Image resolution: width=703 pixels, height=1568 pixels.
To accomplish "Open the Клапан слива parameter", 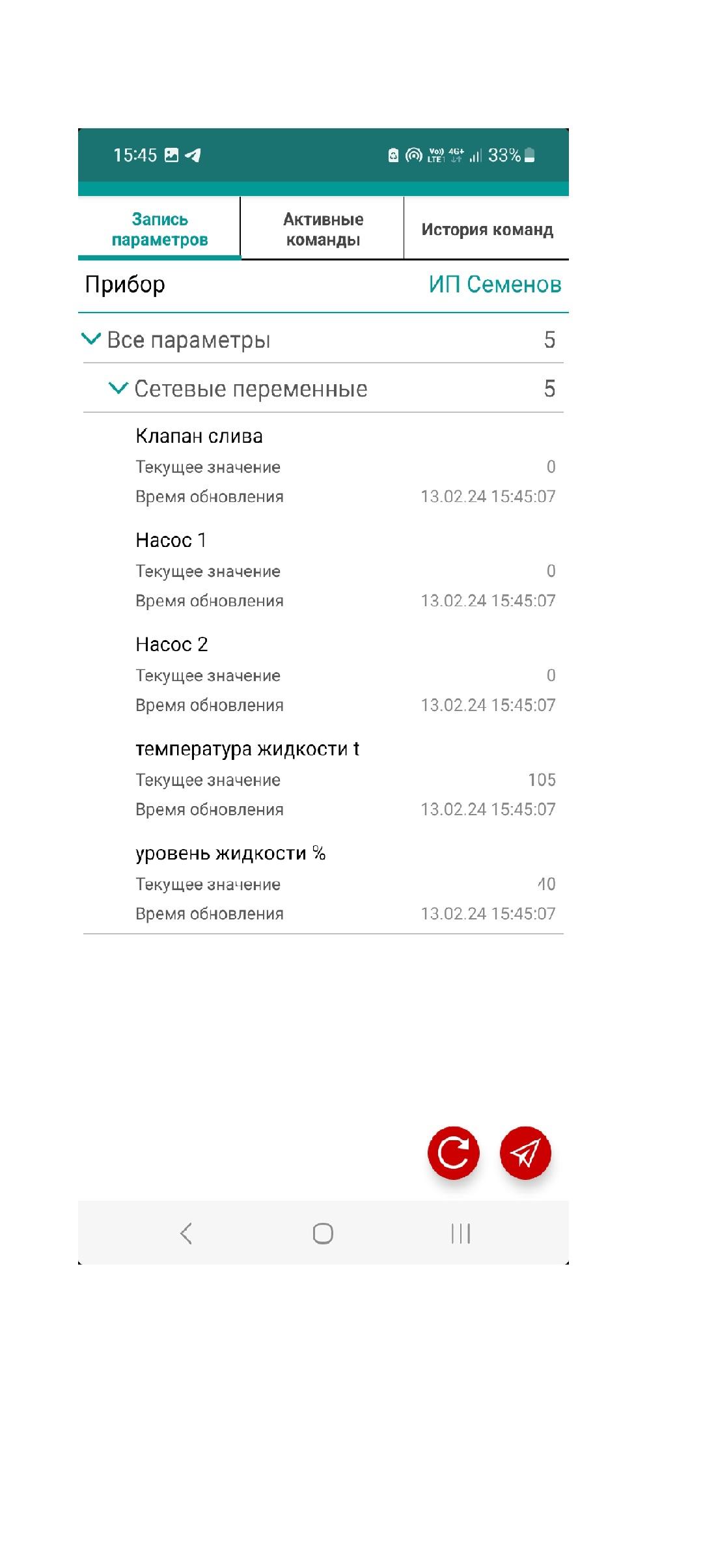I will point(199,436).
